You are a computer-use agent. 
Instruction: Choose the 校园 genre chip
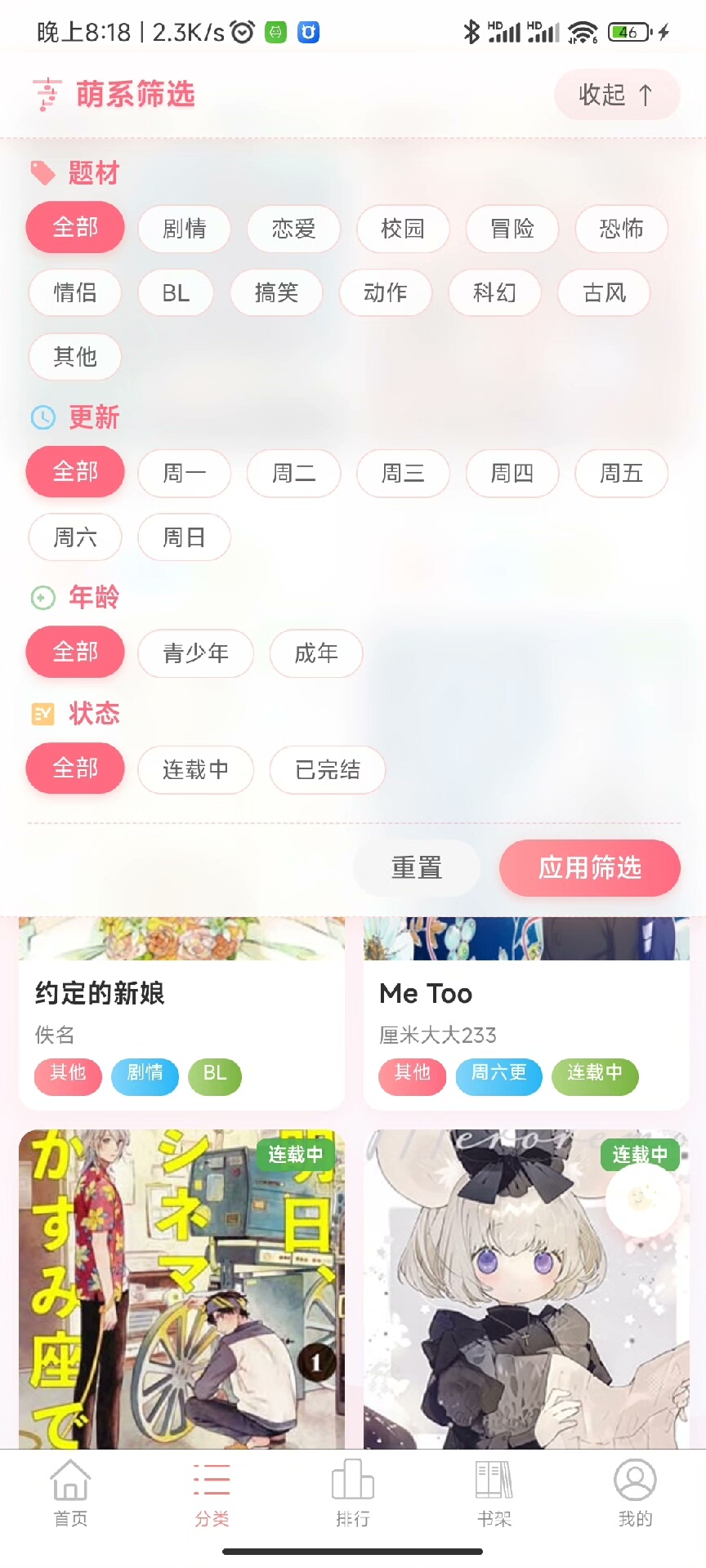pos(403,229)
